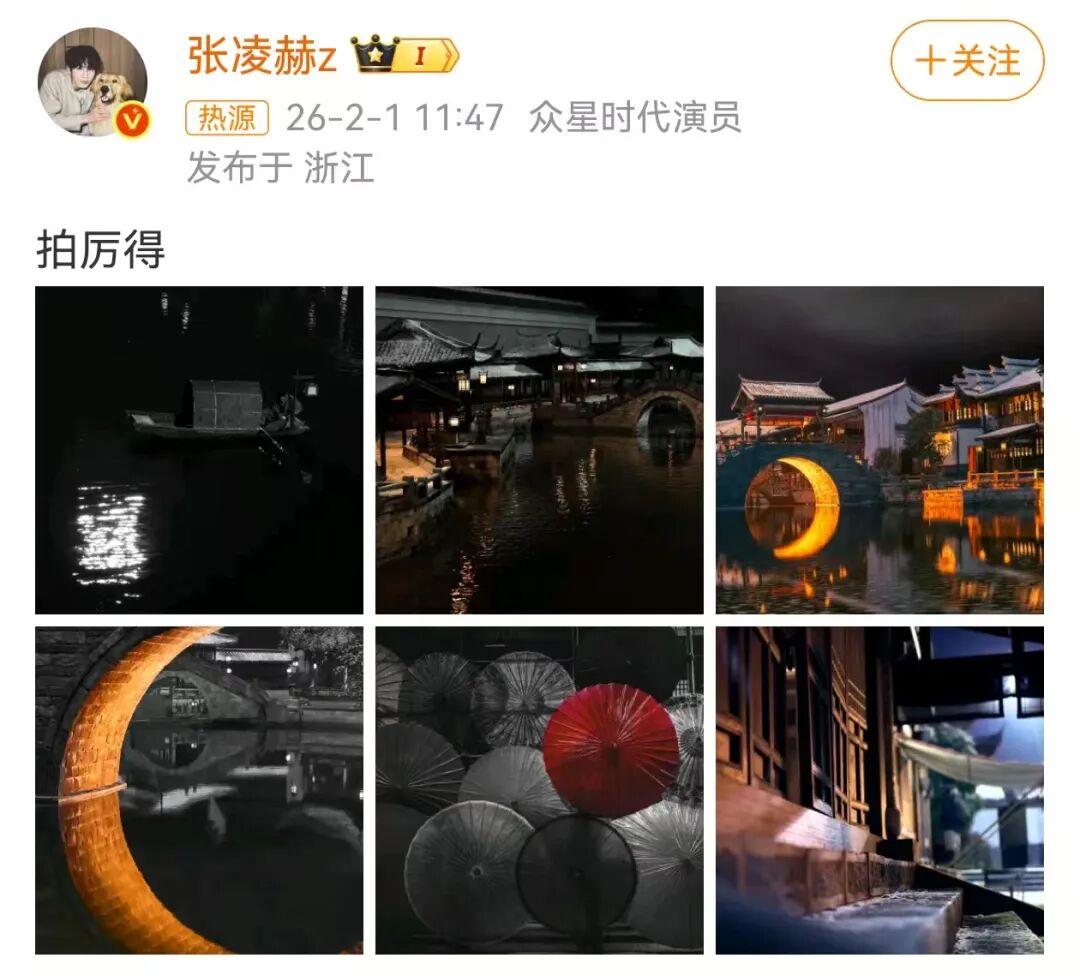
Task: View the stone bridge canal photo
Action: (539, 450)
